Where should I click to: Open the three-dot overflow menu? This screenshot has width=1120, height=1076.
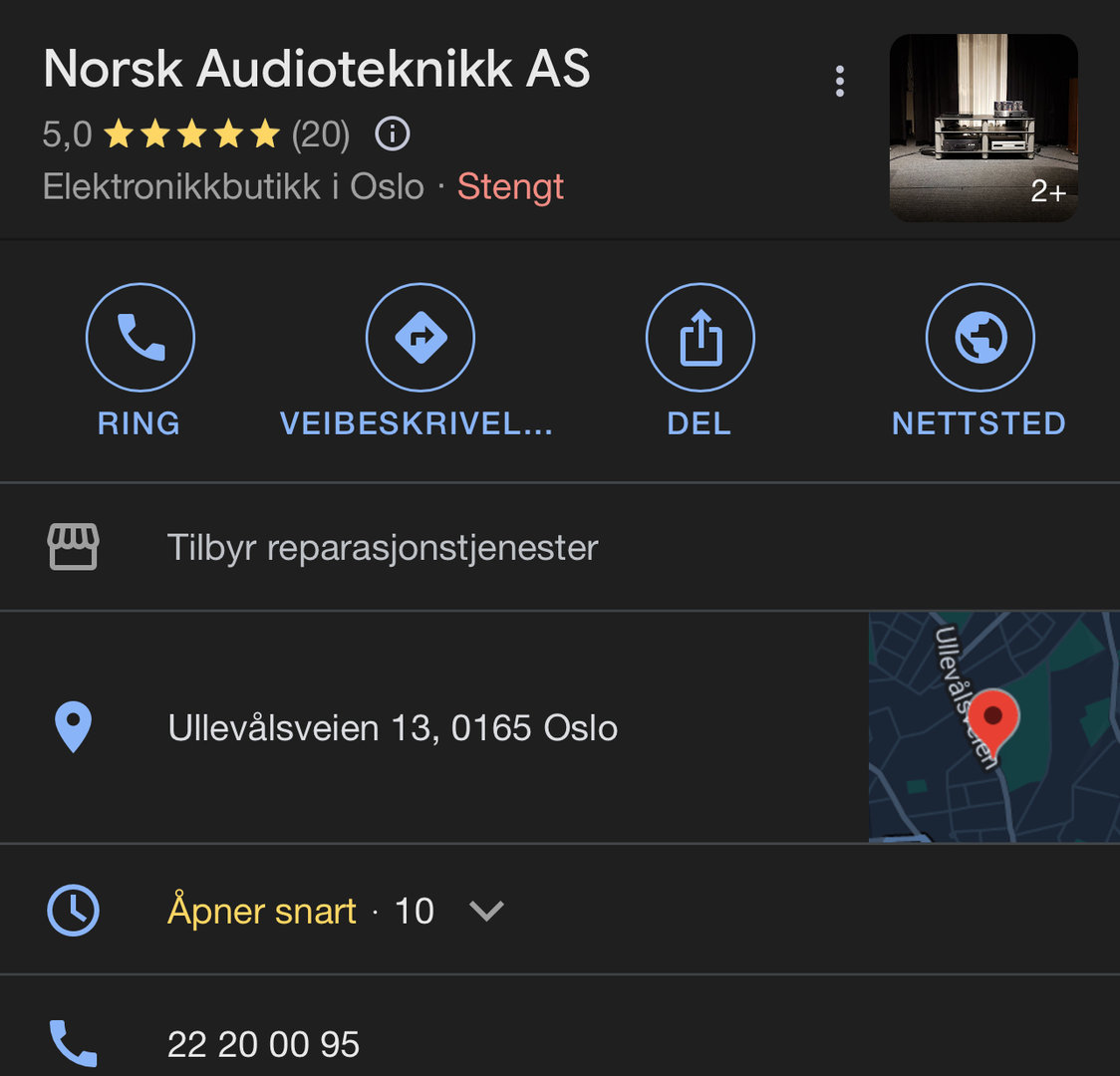(840, 82)
